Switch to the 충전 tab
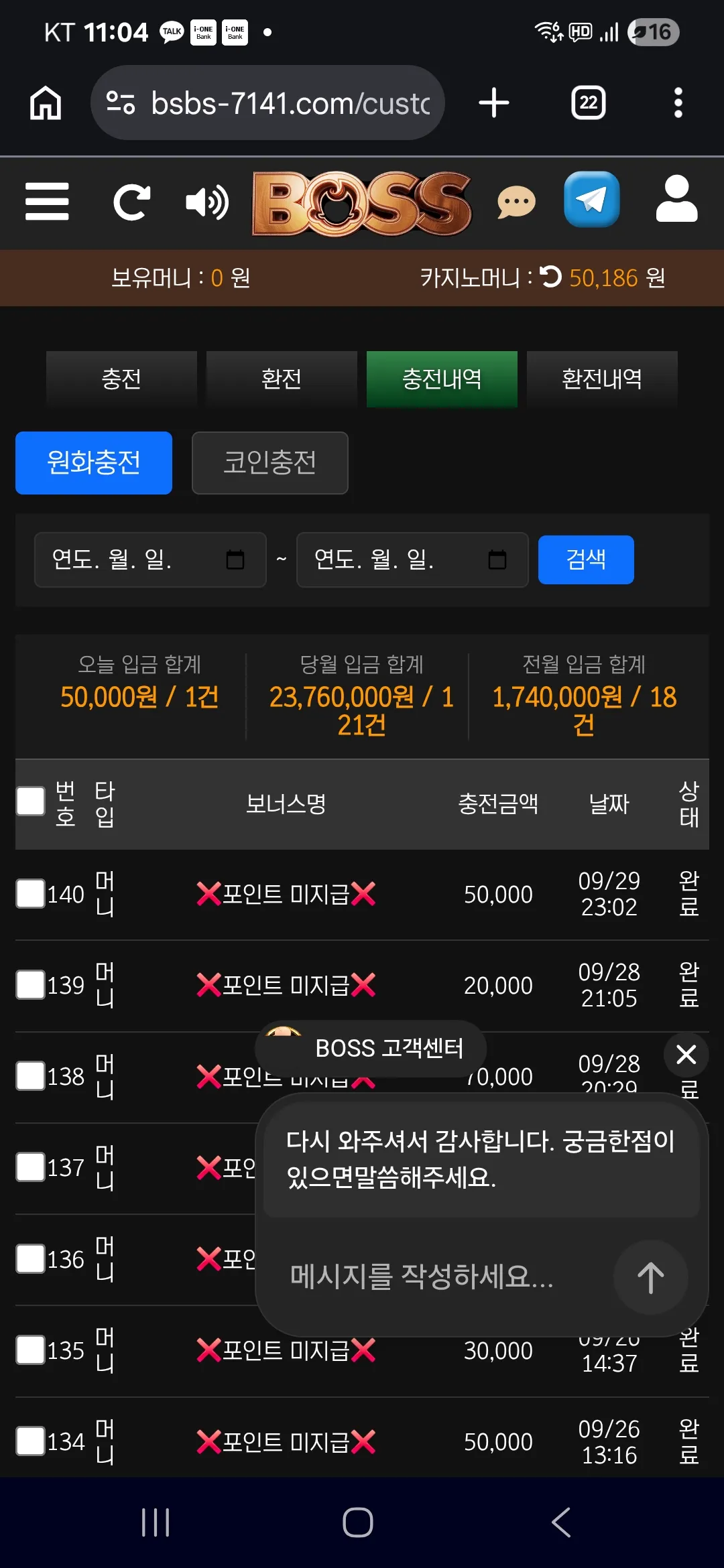 pyautogui.click(x=121, y=379)
